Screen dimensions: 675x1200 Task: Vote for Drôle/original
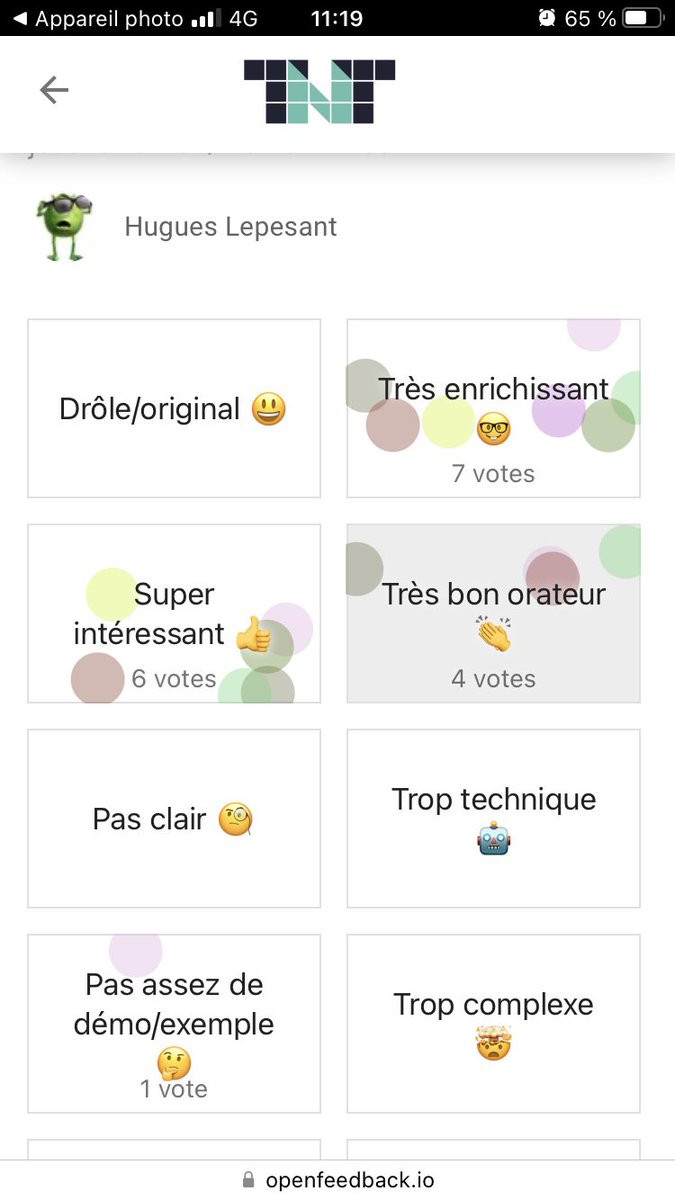174,409
